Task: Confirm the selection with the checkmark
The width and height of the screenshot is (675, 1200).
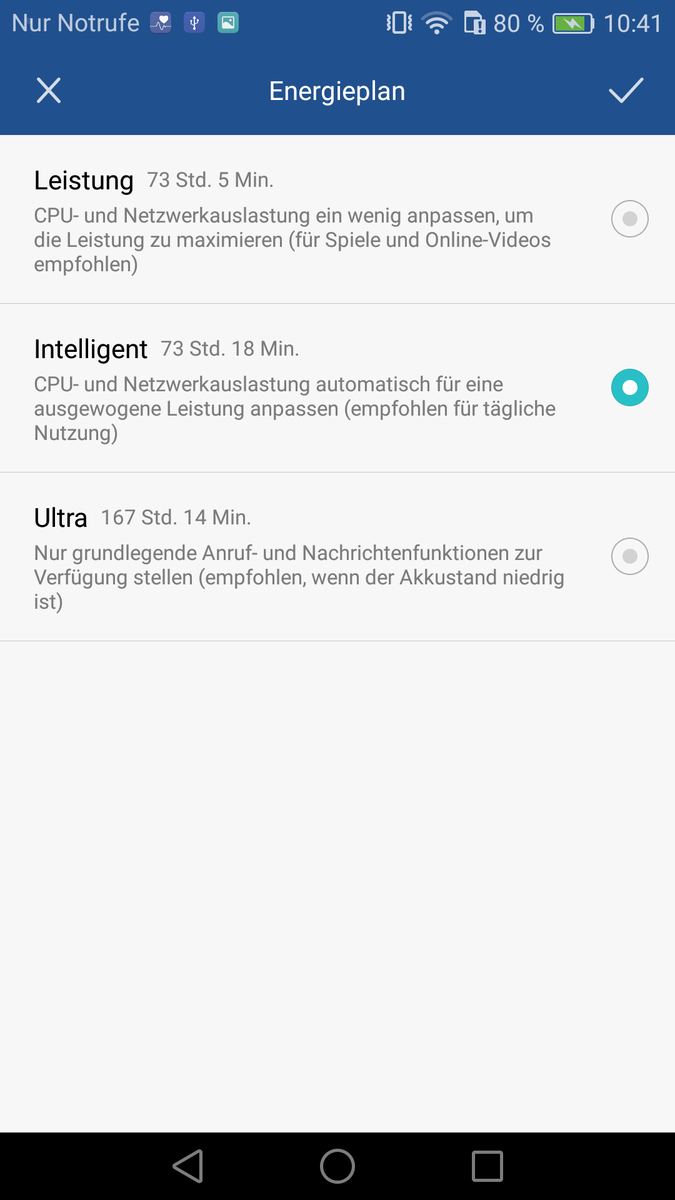Action: point(626,91)
